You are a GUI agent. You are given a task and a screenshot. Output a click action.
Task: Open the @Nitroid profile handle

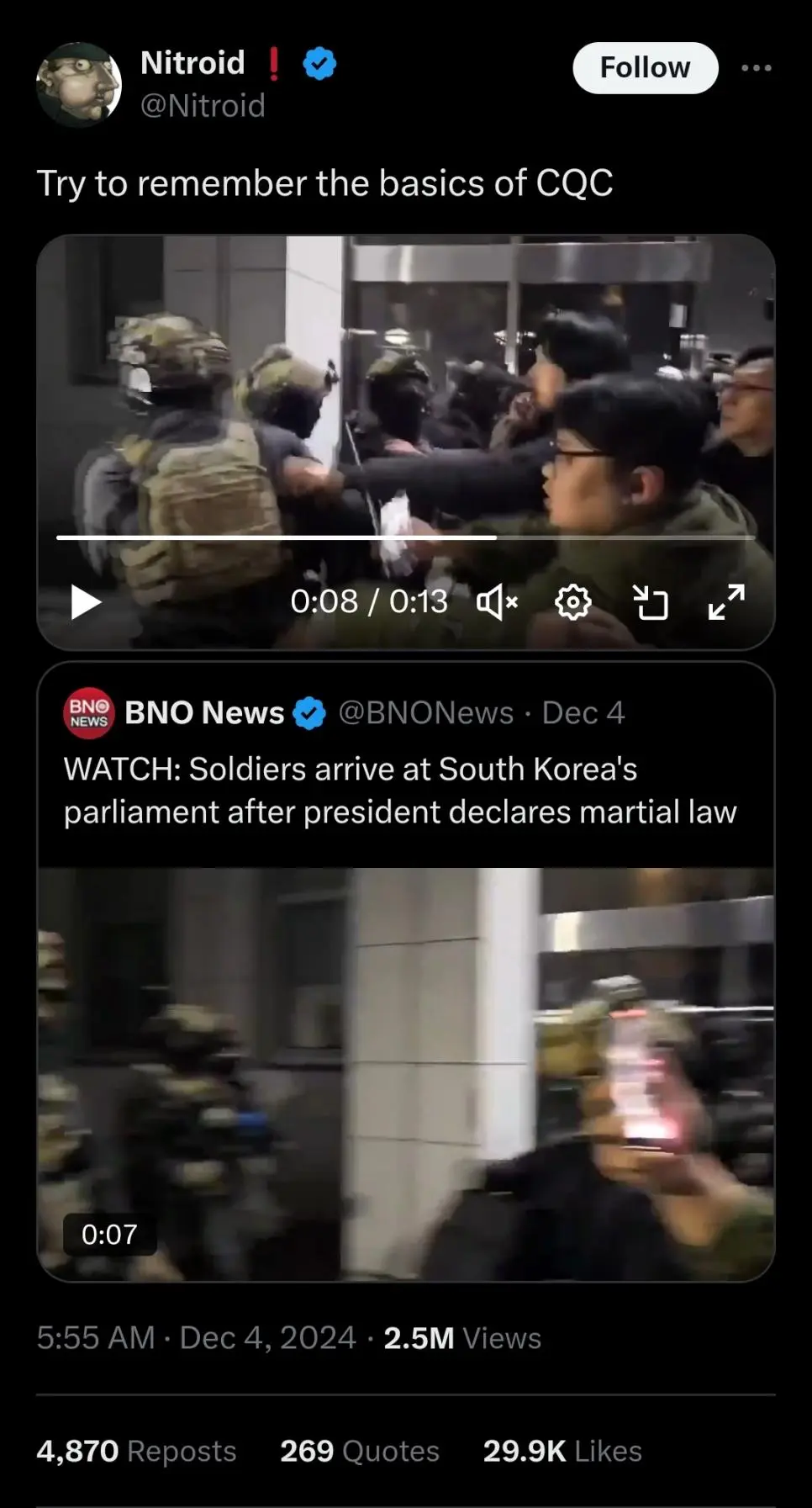(203, 106)
